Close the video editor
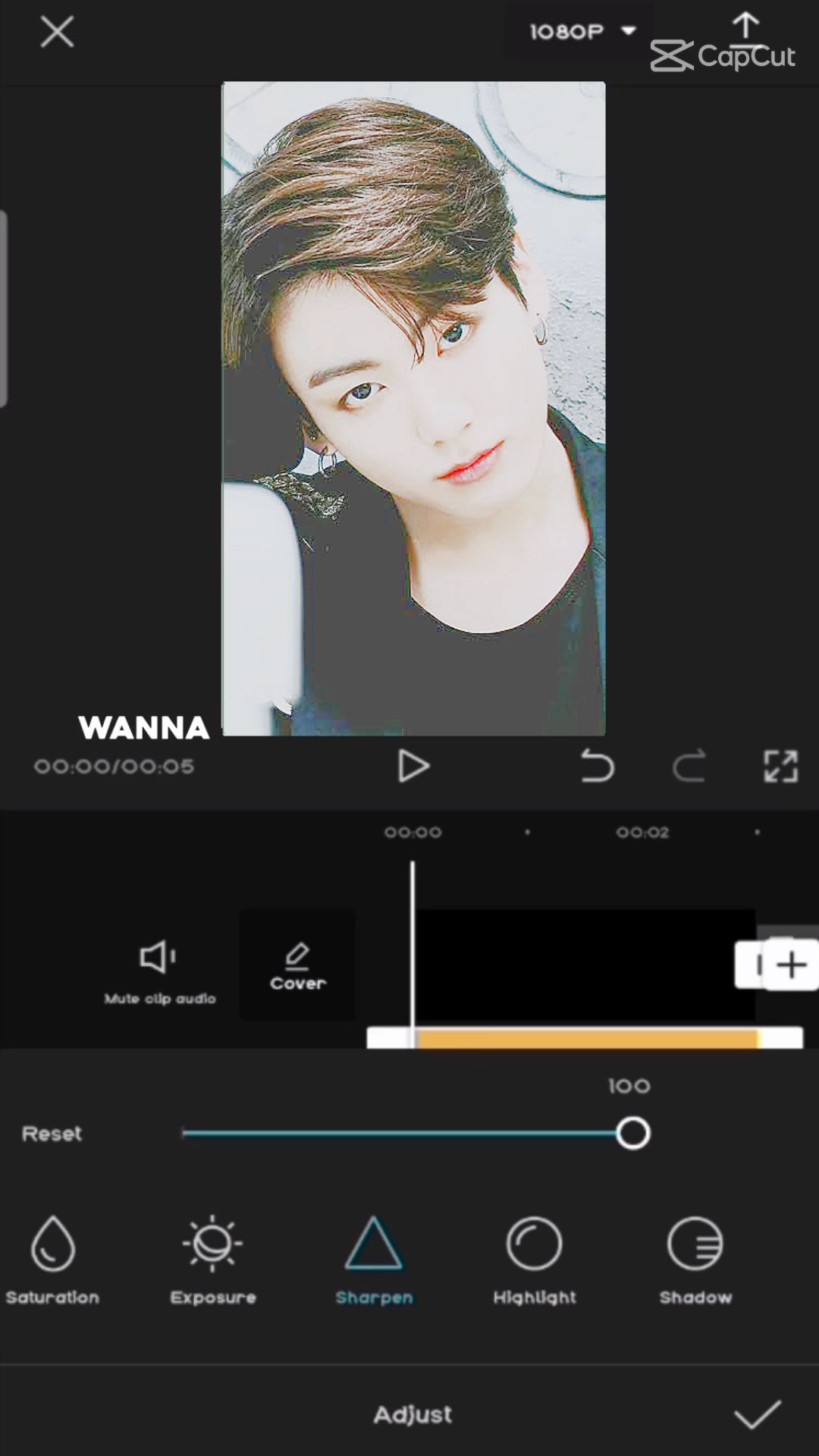The width and height of the screenshot is (819, 1456). 57,33
